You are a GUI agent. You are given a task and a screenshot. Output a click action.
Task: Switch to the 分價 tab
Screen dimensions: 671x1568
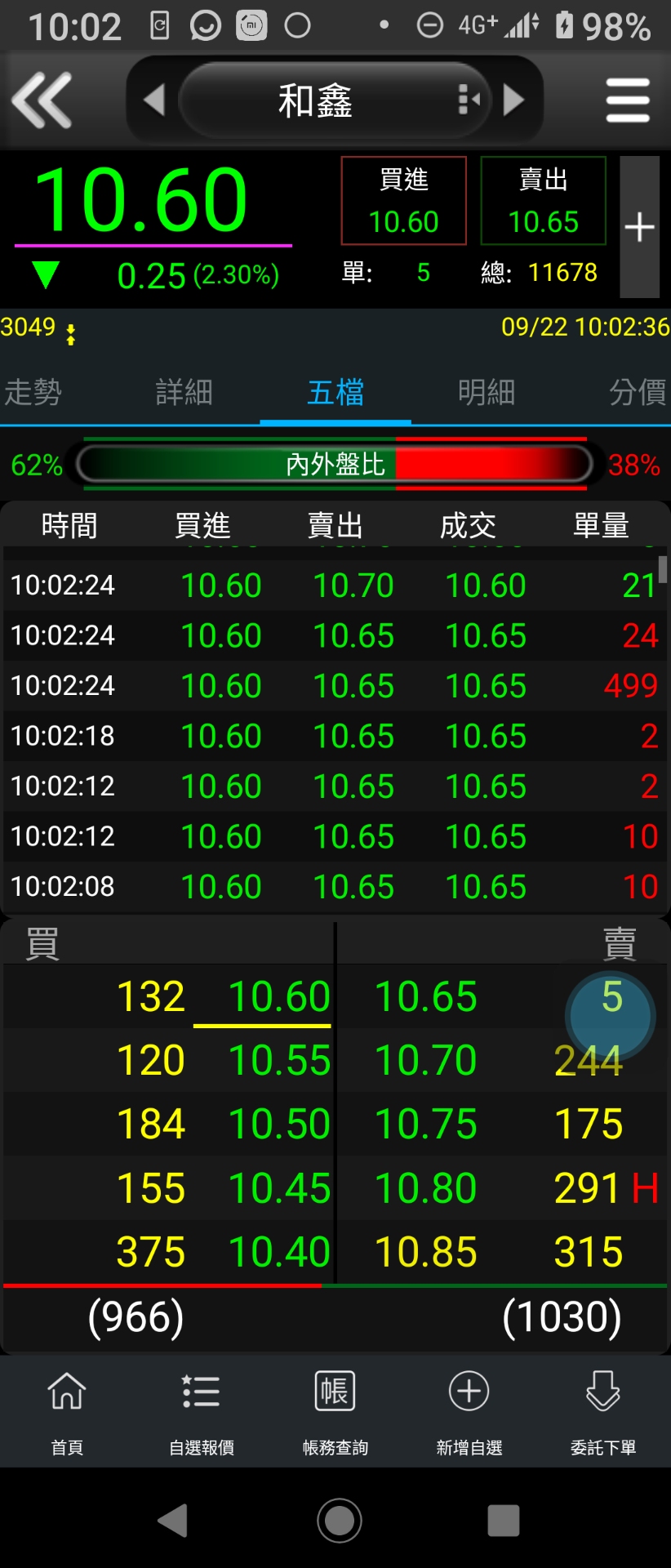coord(637,393)
